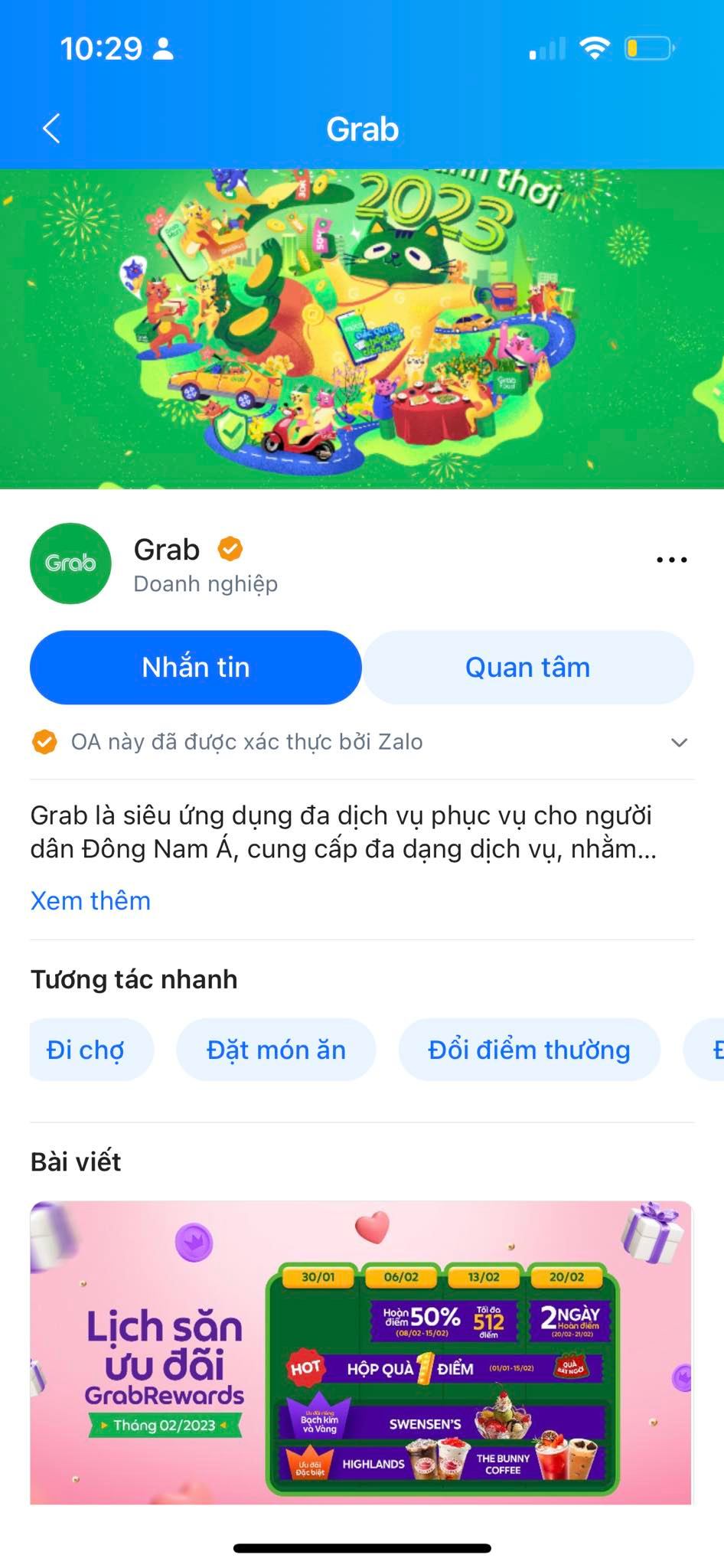Image resolution: width=724 pixels, height=1568 pixels.
Task: Tap the Nhắn tin button
Action: coord(195,667)
